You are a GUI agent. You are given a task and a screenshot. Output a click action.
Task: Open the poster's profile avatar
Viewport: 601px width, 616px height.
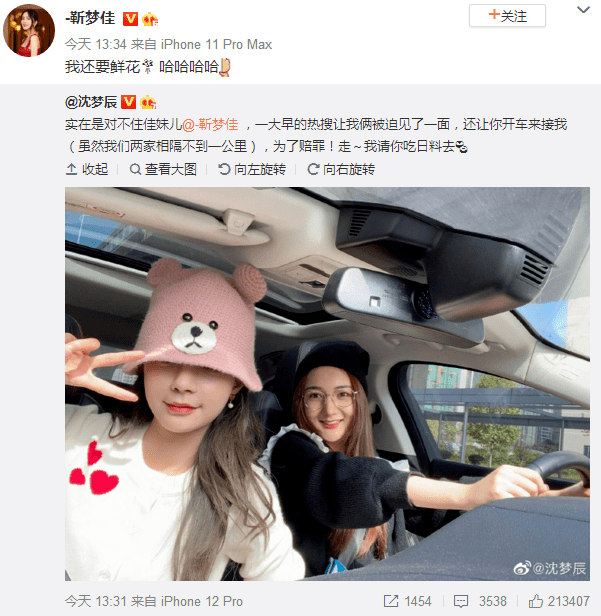[29, 30]
